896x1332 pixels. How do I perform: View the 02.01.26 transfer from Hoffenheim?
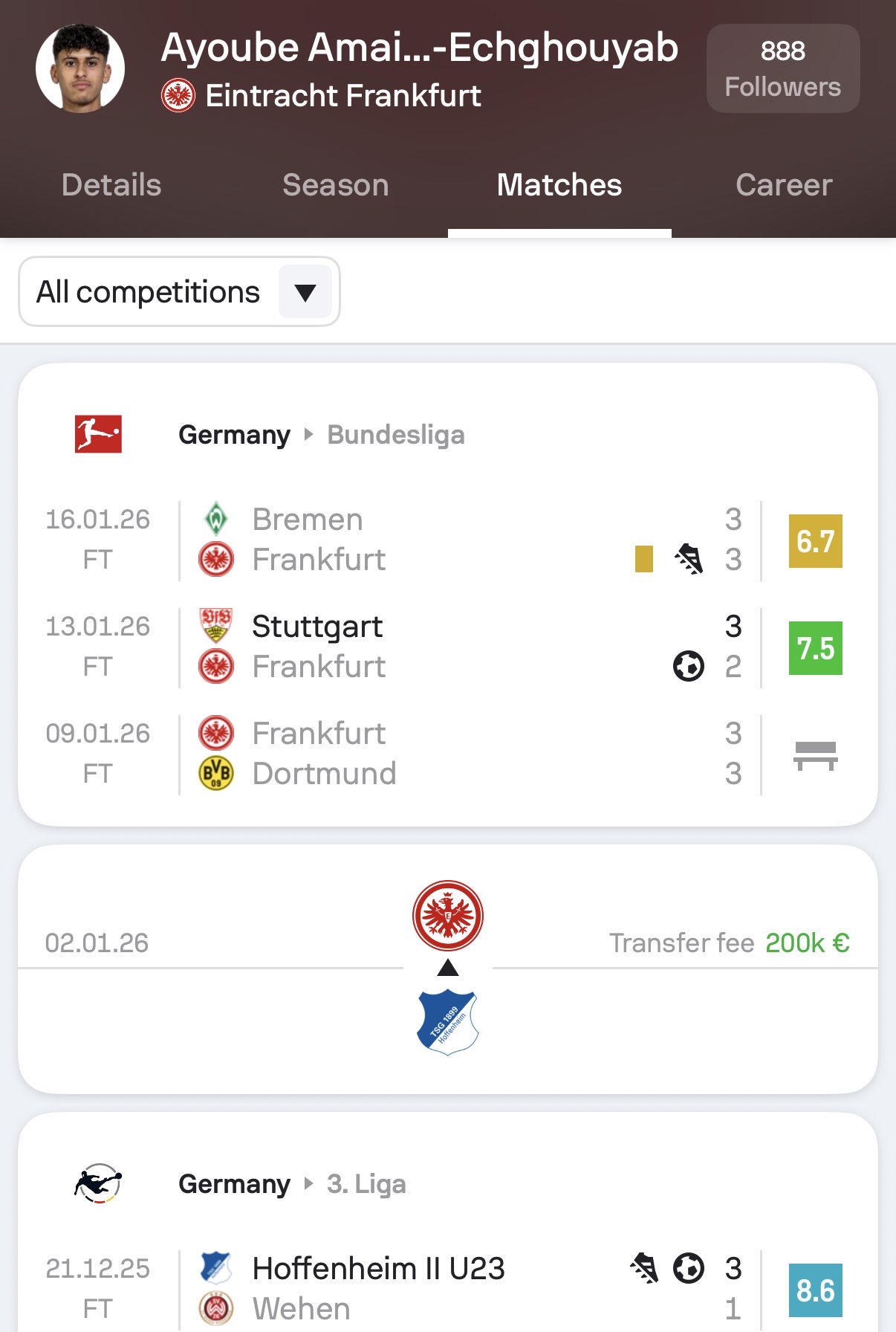tap(447, 968)
